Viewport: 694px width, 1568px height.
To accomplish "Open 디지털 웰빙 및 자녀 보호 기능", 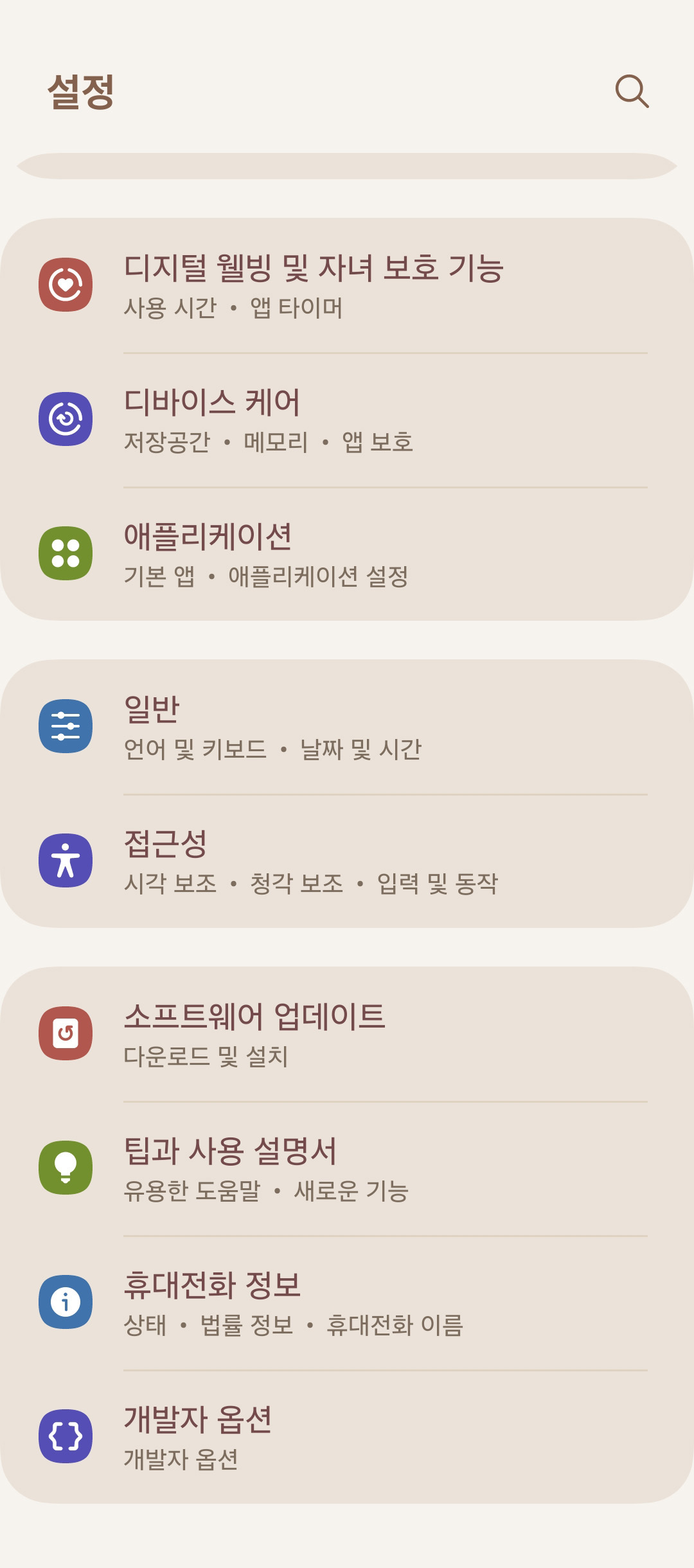I will tap(347, 285).
